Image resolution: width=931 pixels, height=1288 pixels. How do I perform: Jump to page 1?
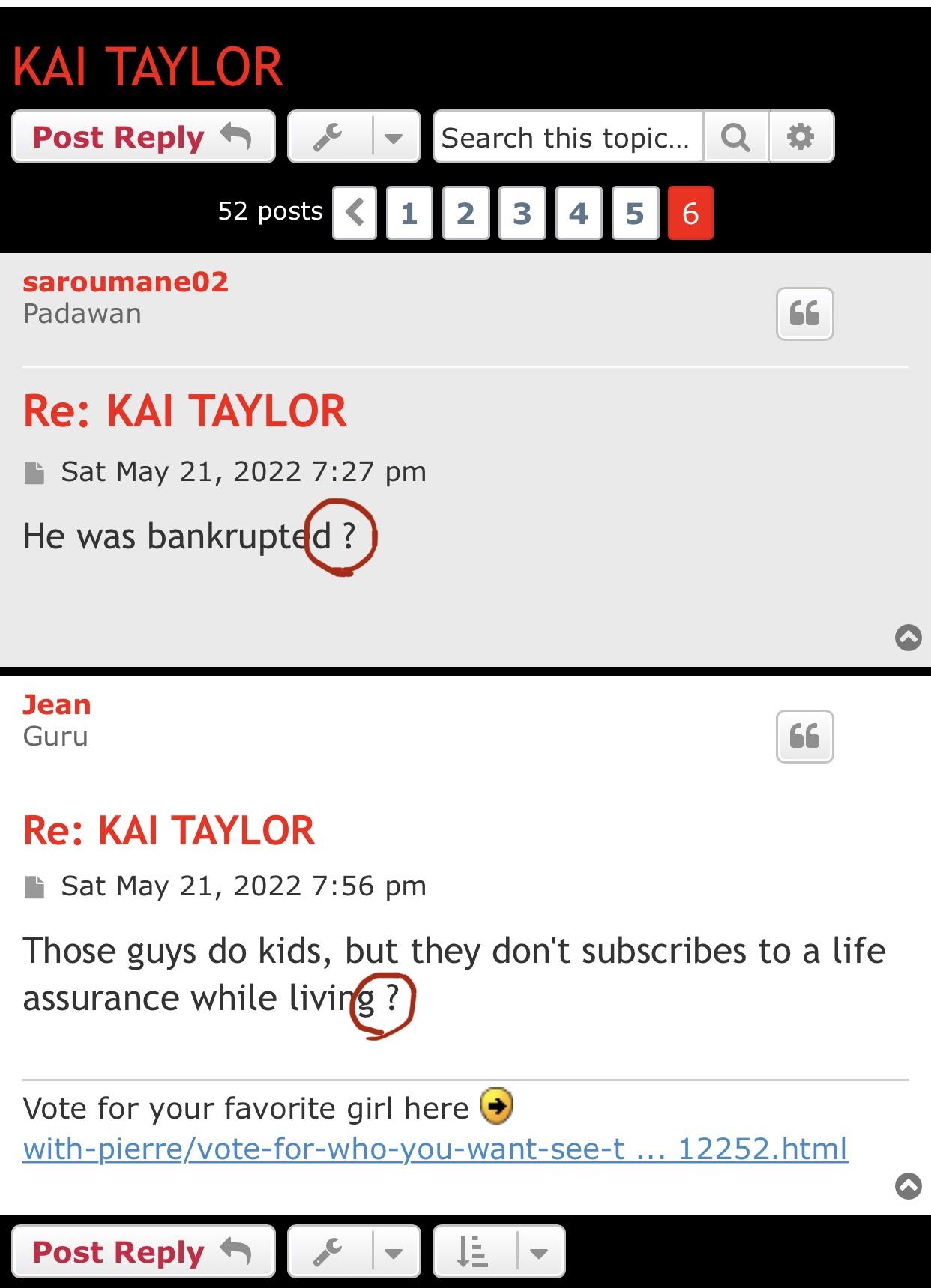click(x=409, y=214)
